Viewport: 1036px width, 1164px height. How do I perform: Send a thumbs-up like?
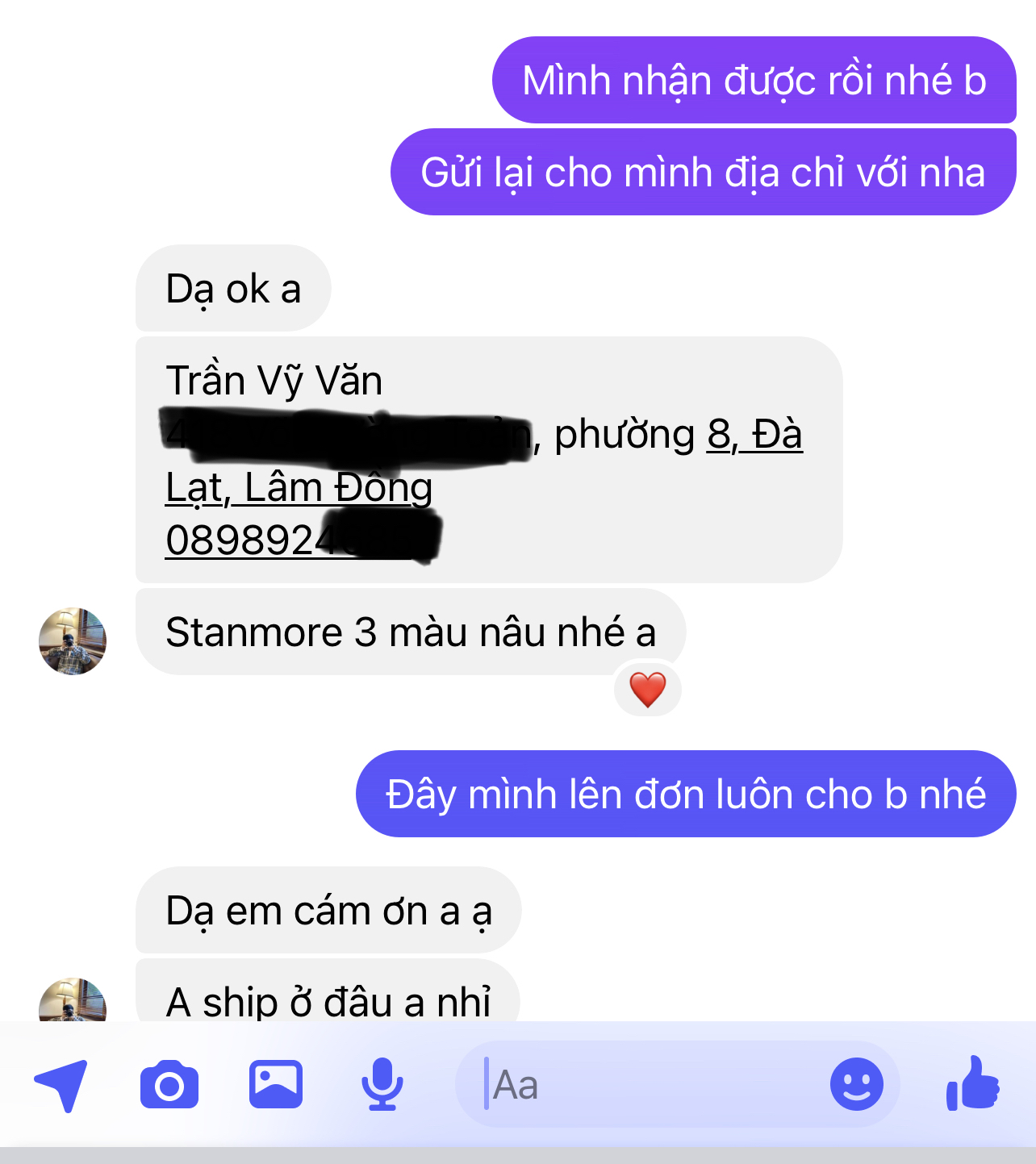click(x=973, y=1083)
